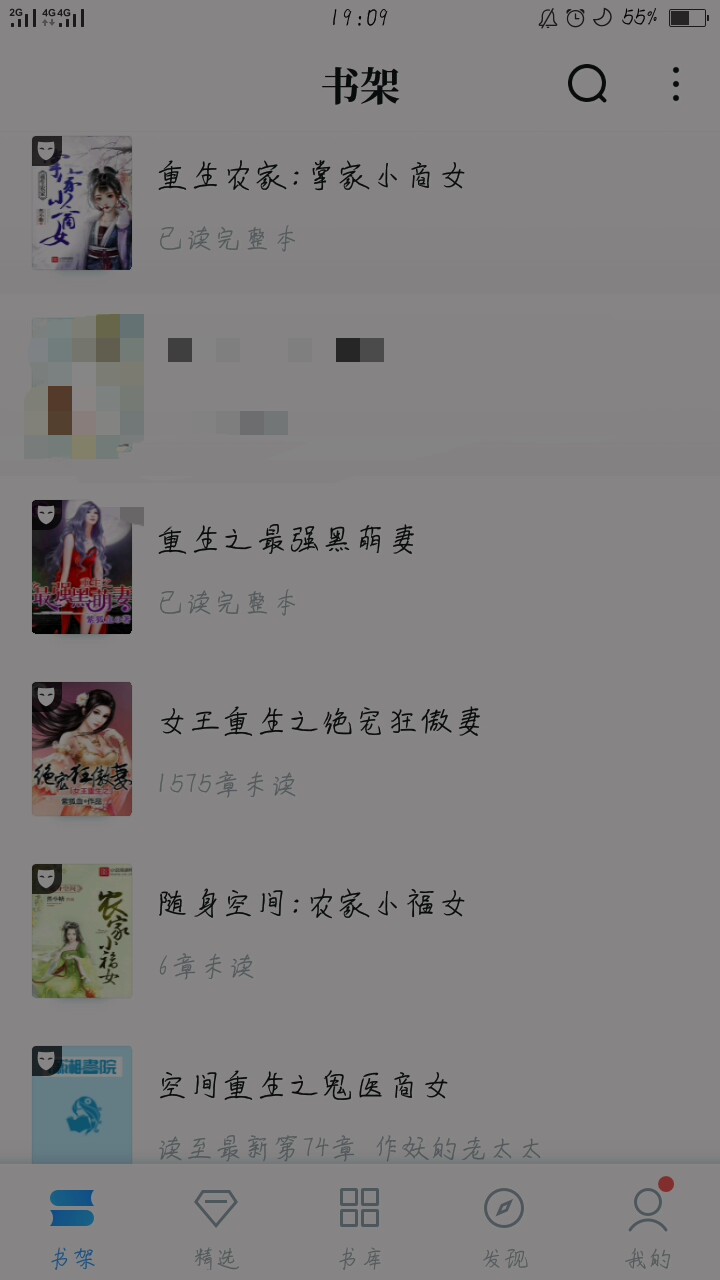Screen dimensions: 720x1280
Task: Open the book 重生之最强黑萌妻
Action: pyautogui.click(x=286, y=541)
